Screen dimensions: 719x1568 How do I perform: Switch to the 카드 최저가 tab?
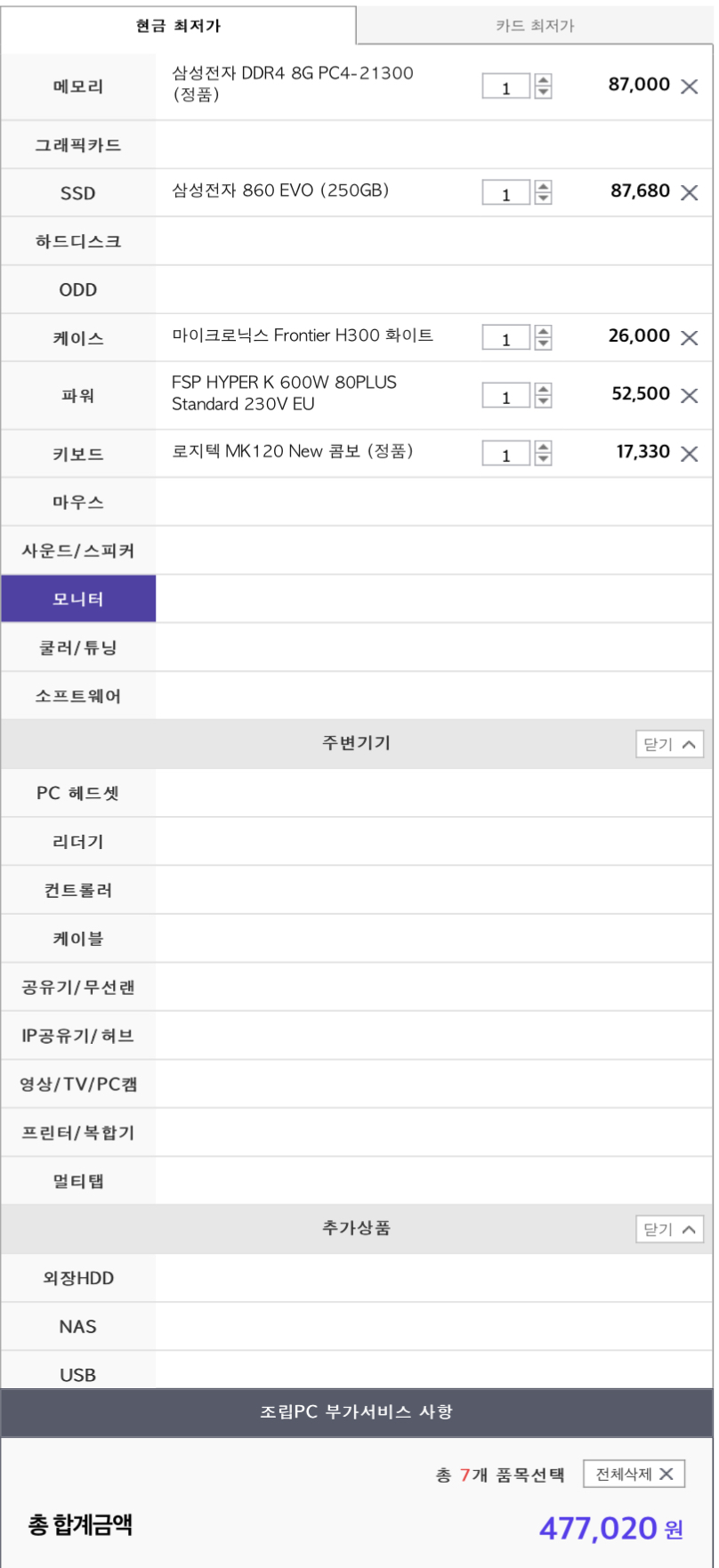[535, 26]
